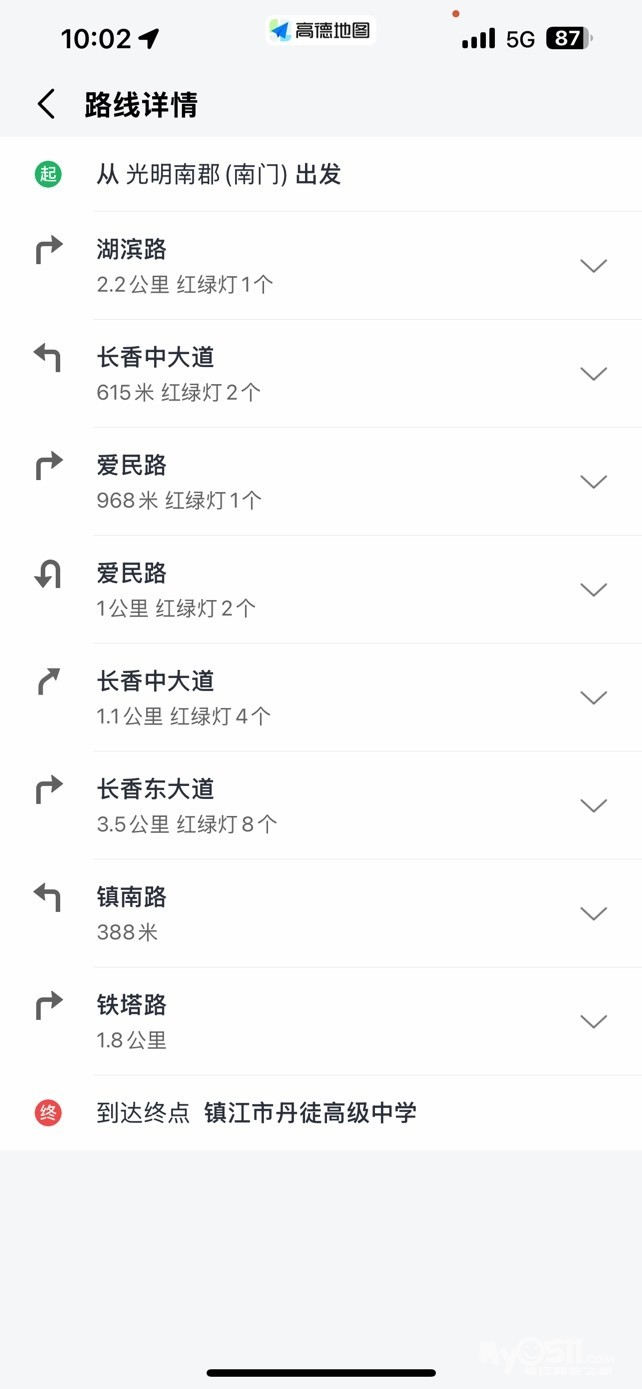Image resolution: width=642 pixels, height=1389 pixels.
Task: Expand the 爱民路 968米 step
Action: [x=594, y=482]
